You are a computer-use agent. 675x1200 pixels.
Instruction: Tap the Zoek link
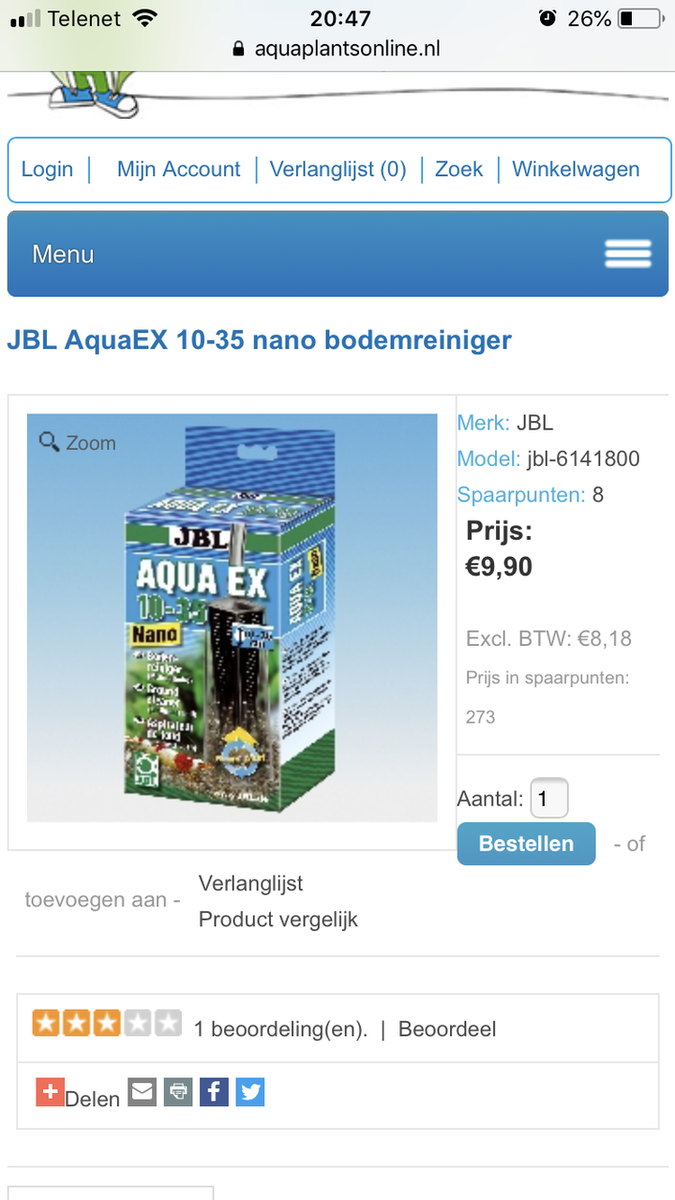pos(459,169)
